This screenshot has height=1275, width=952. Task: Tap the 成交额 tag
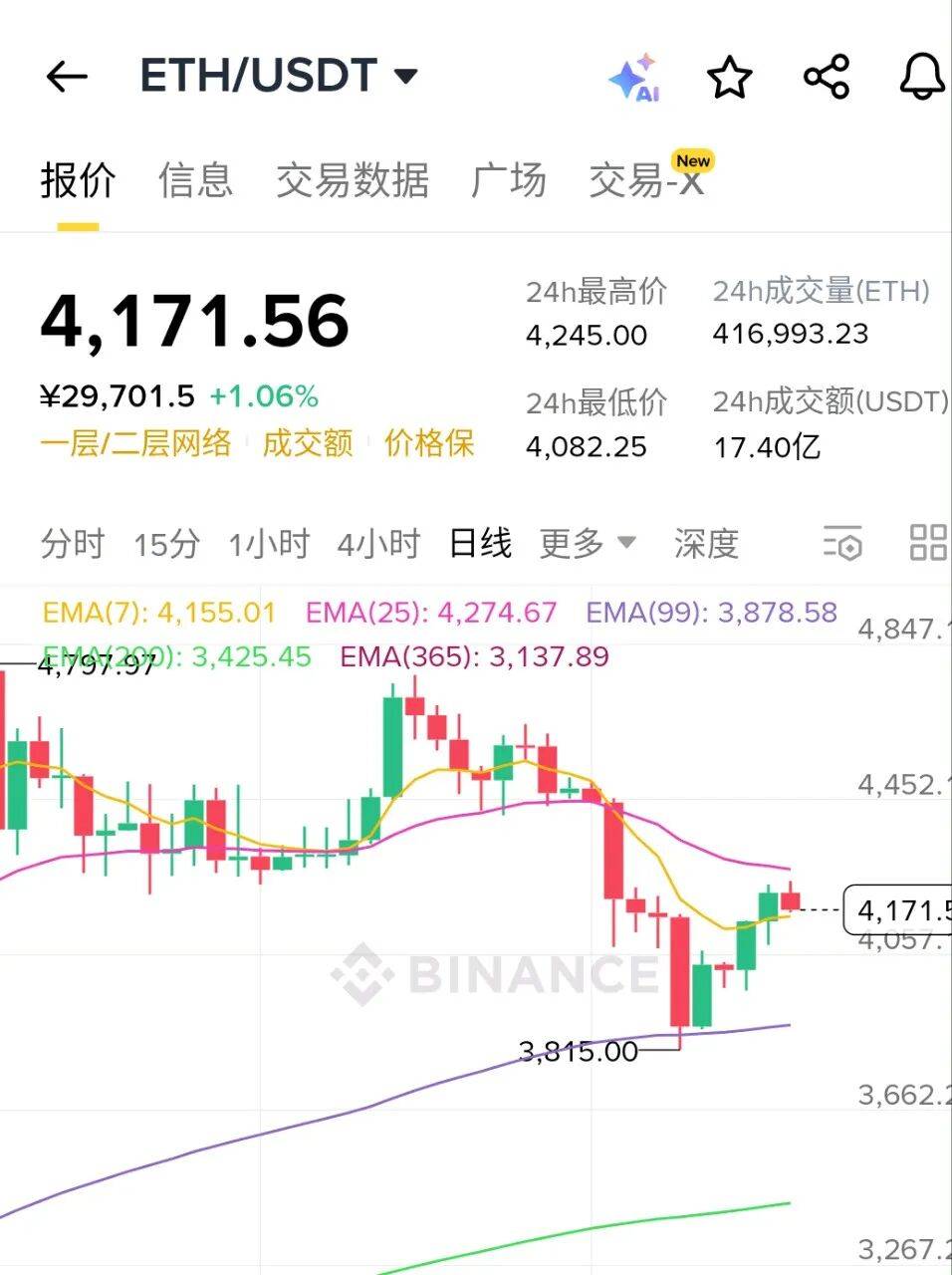pos(308,443)
